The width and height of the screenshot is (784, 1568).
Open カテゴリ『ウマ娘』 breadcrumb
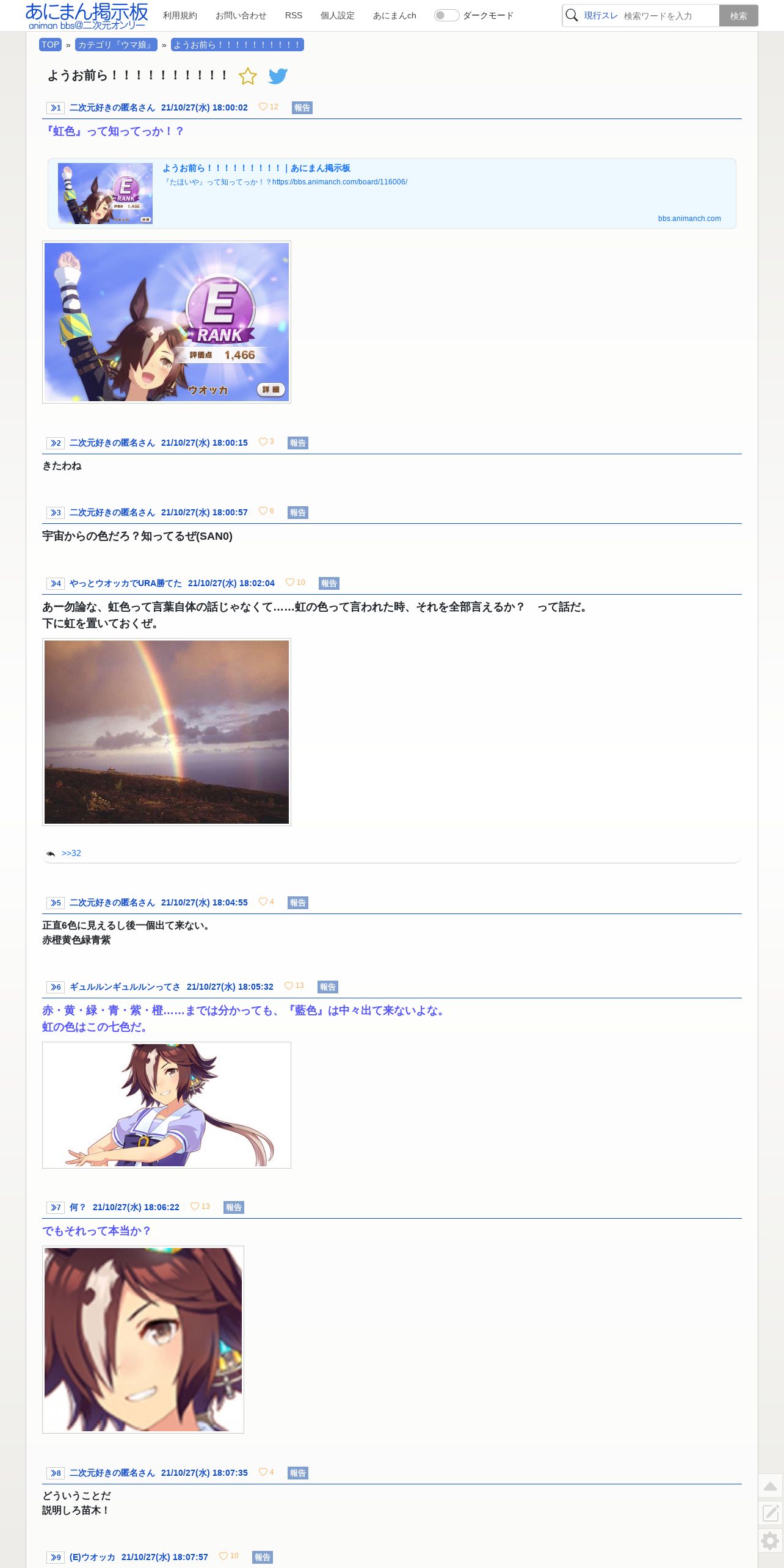(x=116, y=45)
